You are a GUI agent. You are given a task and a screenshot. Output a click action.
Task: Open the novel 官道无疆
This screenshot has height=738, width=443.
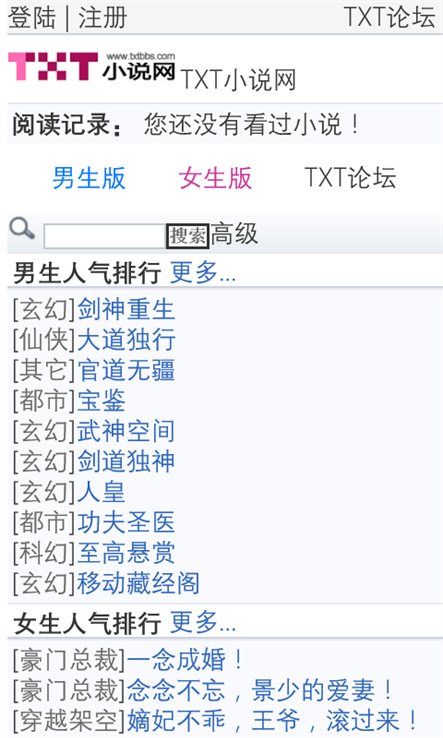click(x=126, y=370)
